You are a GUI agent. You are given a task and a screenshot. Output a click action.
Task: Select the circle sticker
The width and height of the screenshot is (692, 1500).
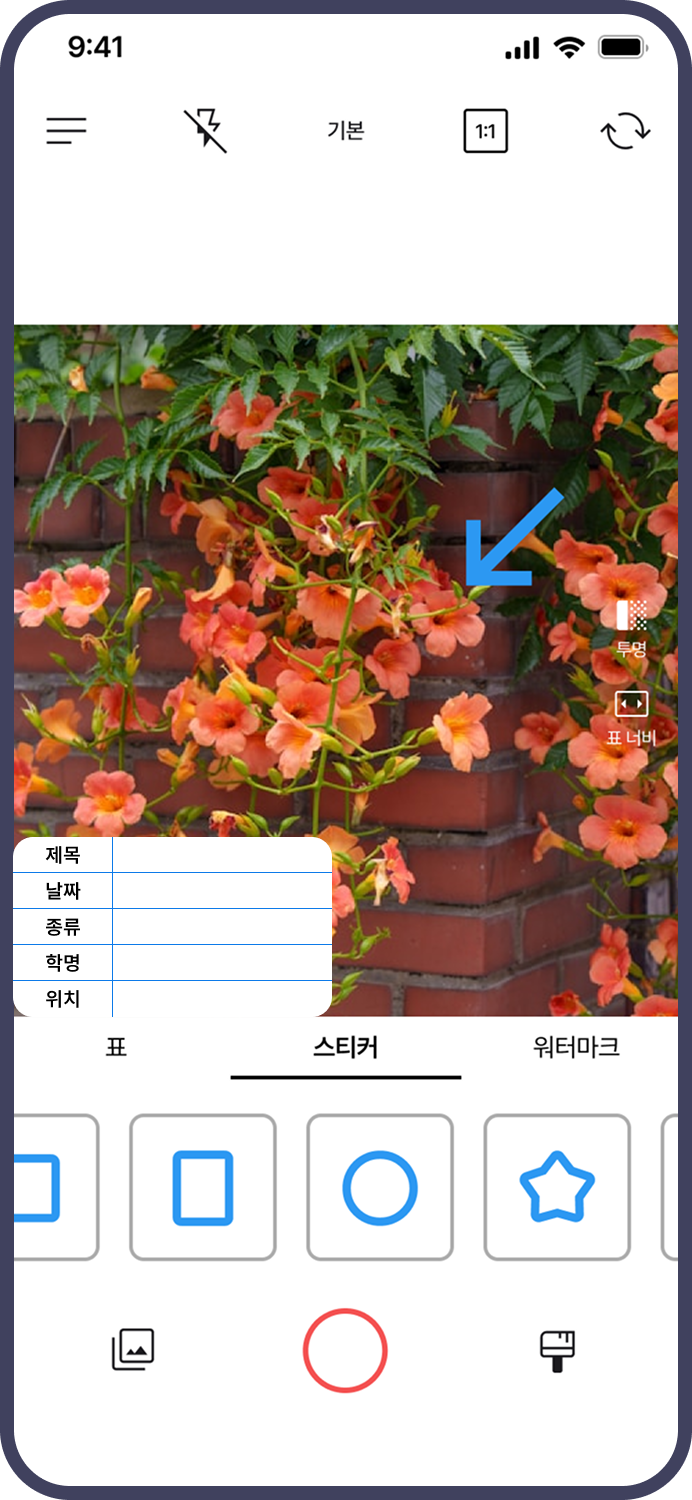tap(380, 1187)
